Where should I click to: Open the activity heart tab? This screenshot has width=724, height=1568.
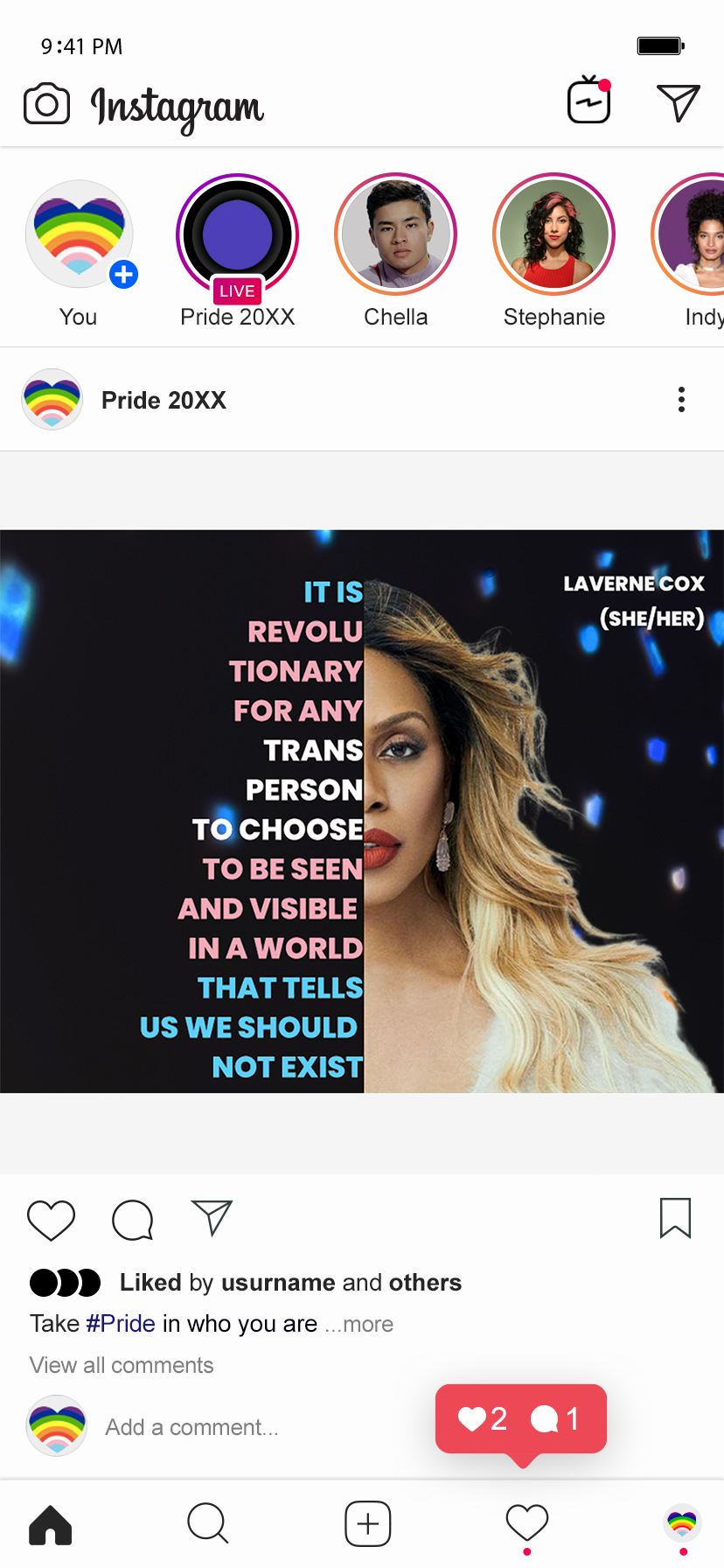527,1524
